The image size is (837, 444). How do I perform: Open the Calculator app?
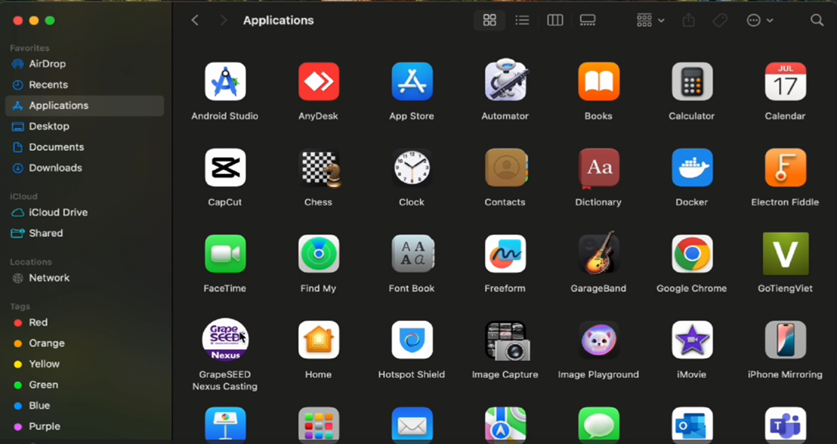pyautogui.click(x=691, y=82)
